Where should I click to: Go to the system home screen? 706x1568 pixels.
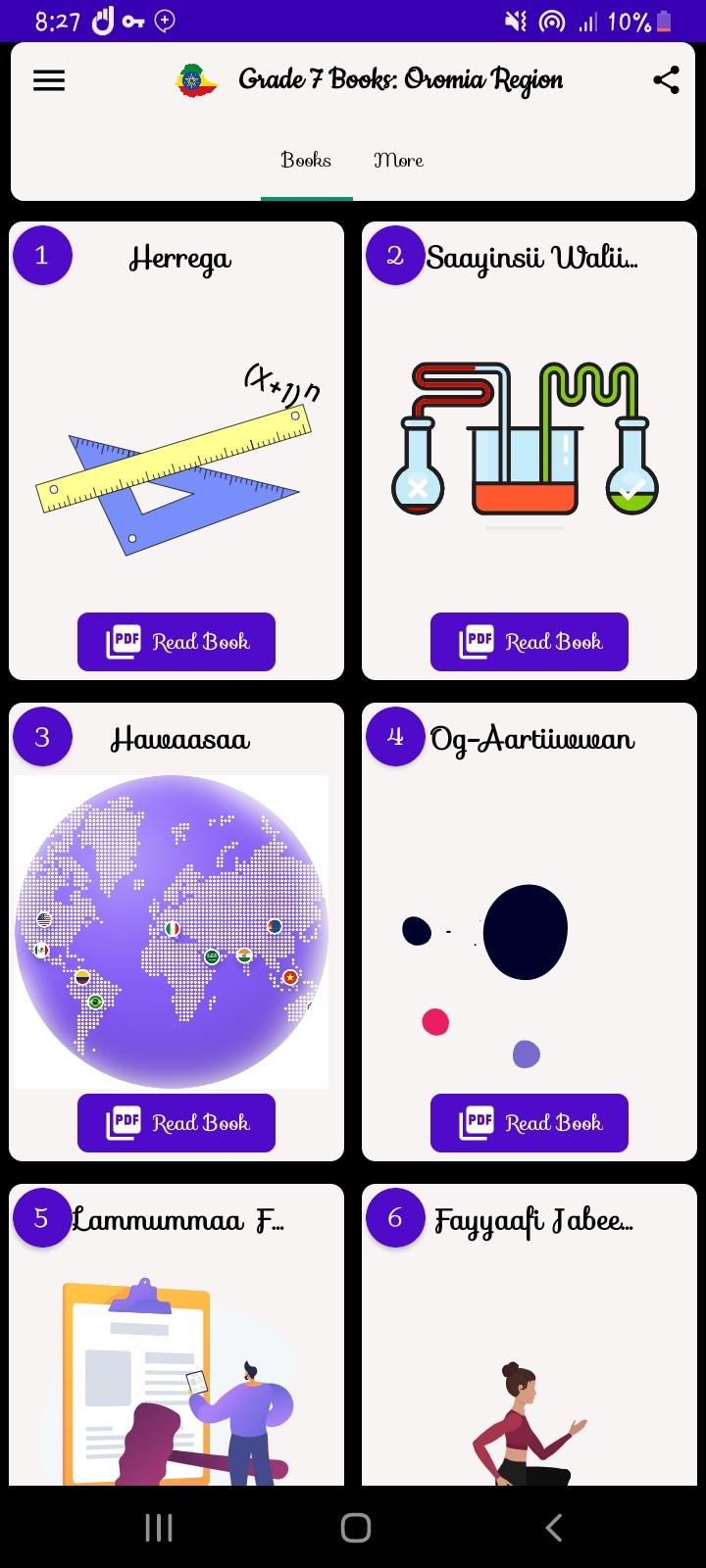coord(355,1527)
